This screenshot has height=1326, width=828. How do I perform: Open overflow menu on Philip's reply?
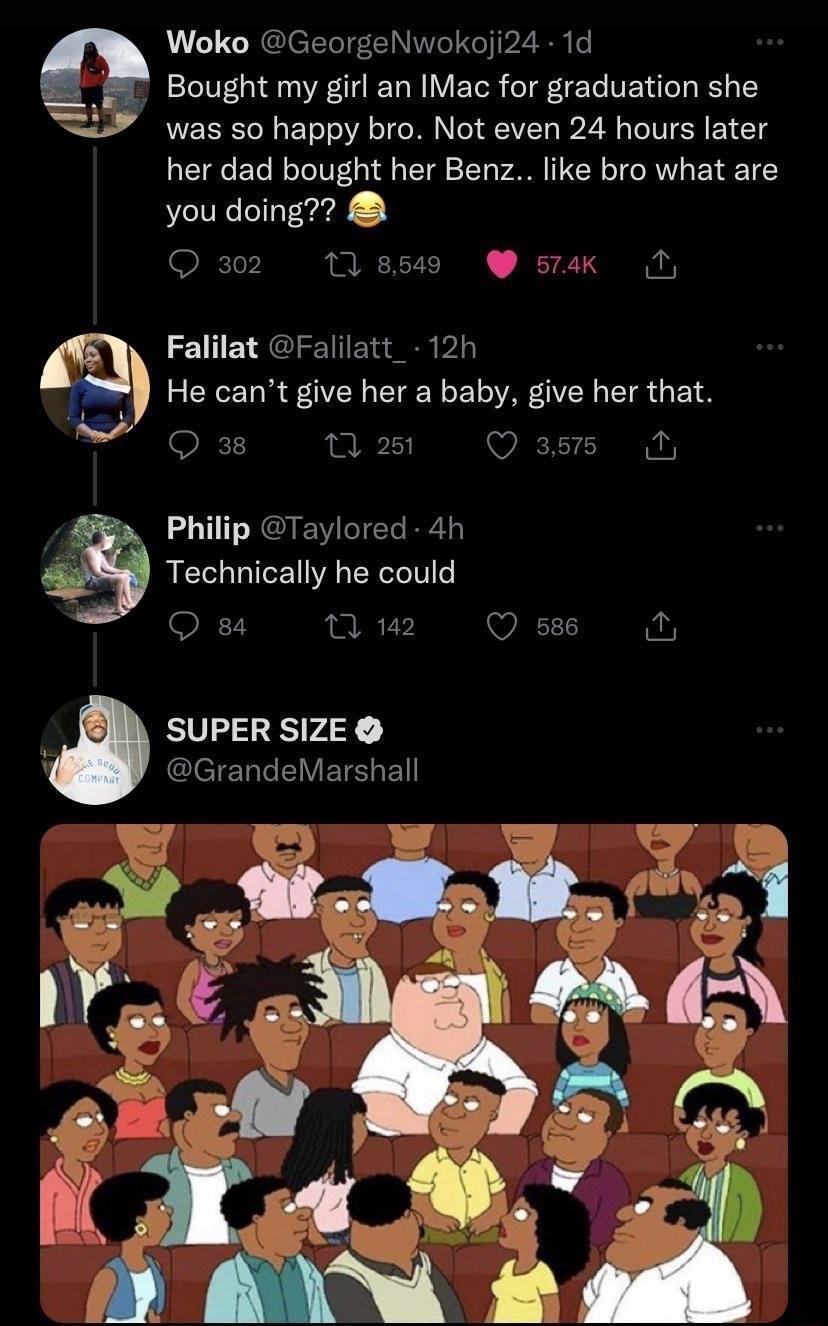(770, 528)
